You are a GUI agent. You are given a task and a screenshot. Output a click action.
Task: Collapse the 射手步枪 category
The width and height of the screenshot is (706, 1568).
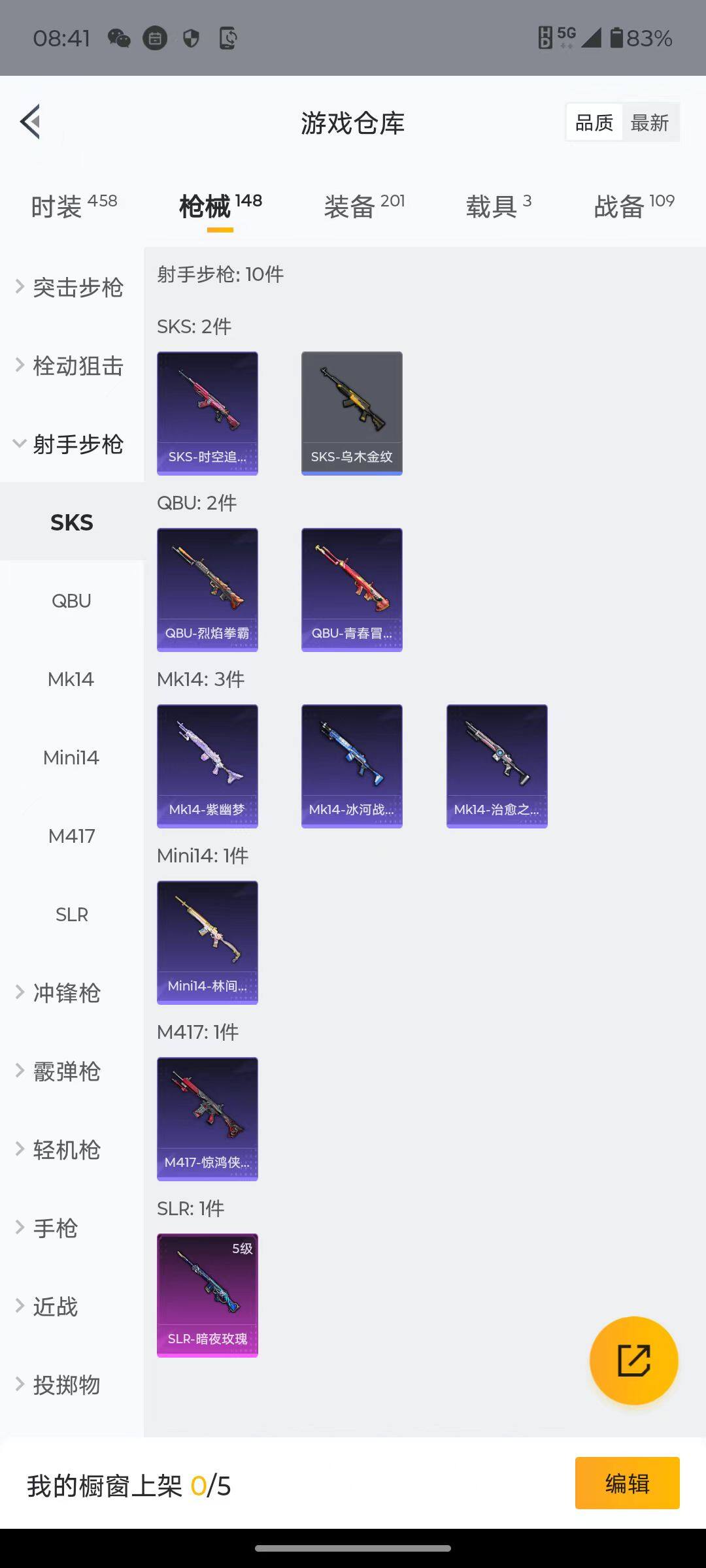(72, 444)
